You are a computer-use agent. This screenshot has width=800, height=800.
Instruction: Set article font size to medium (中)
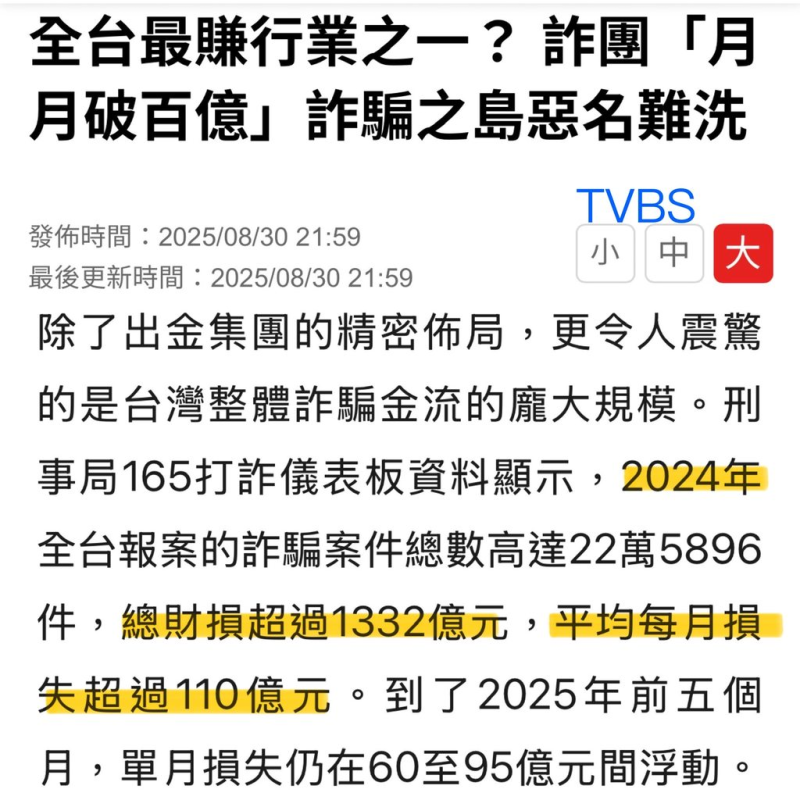tap(674, 254)
